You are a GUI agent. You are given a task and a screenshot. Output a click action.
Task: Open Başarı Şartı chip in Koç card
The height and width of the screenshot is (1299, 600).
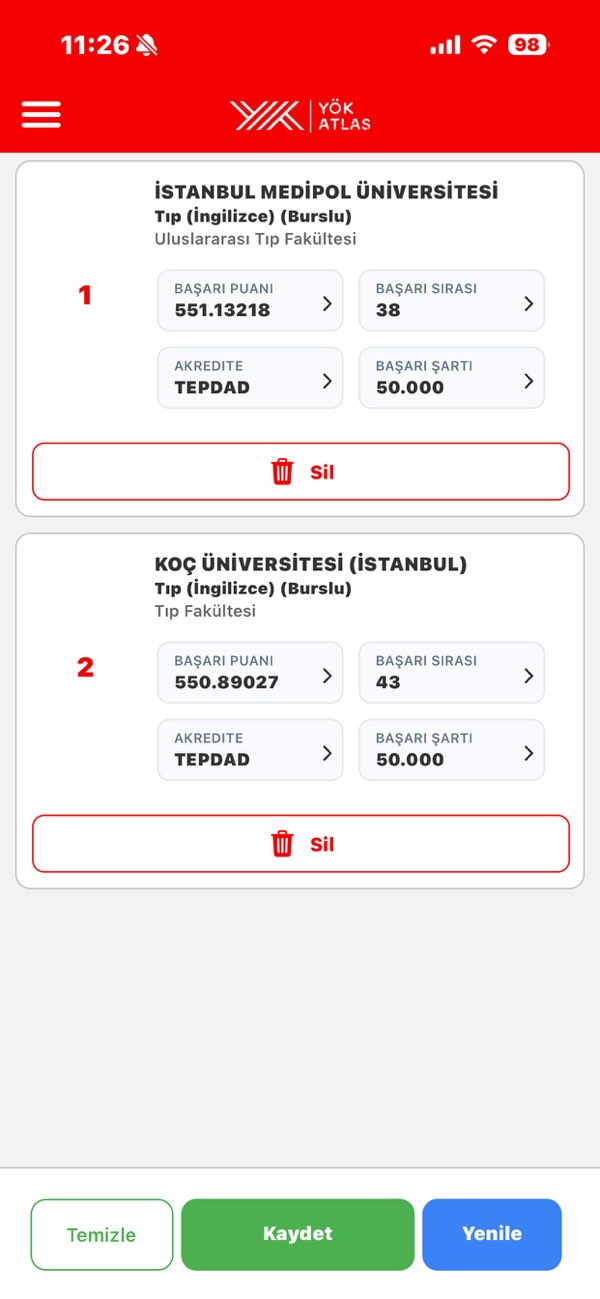452,750
